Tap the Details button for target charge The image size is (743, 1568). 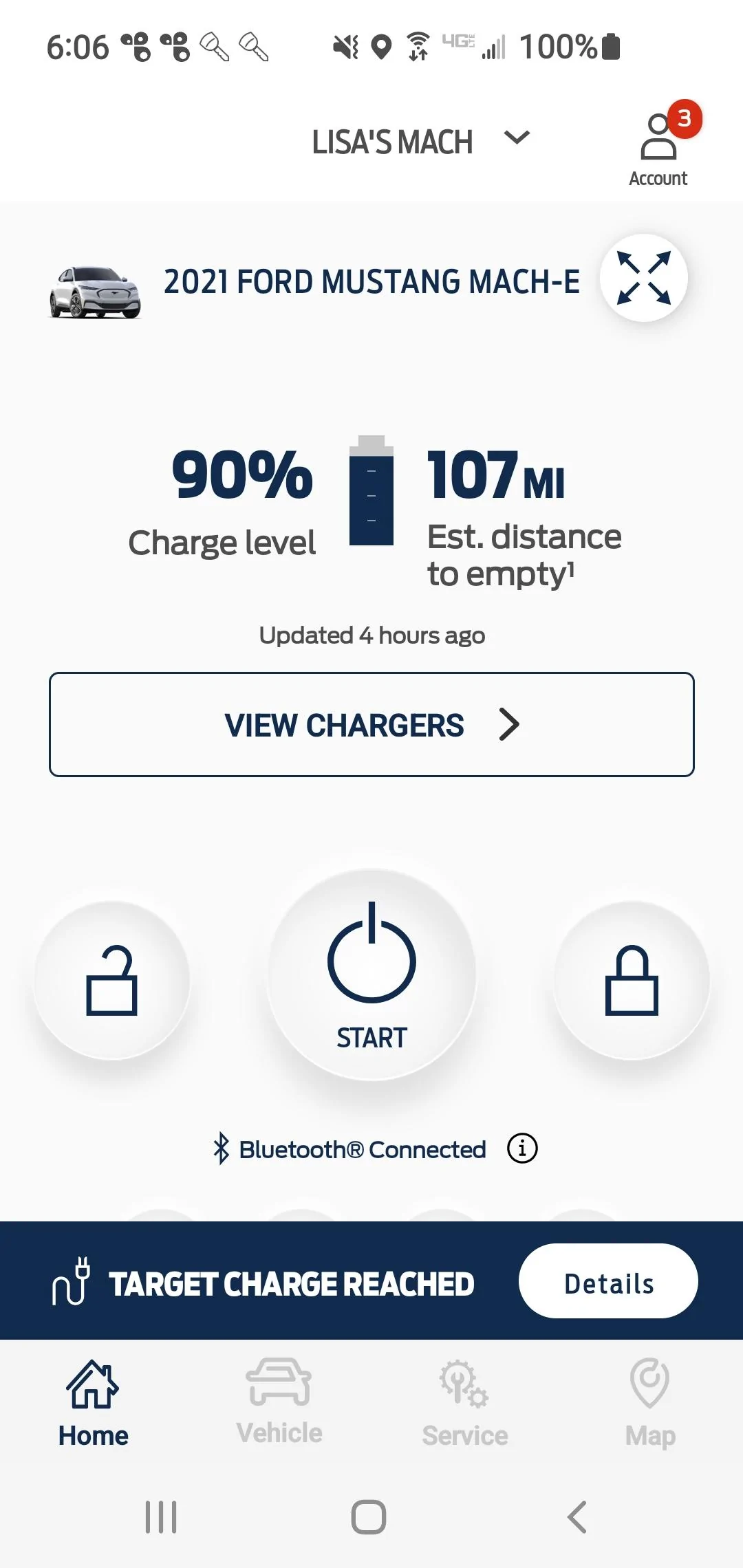pos(607,1281)
